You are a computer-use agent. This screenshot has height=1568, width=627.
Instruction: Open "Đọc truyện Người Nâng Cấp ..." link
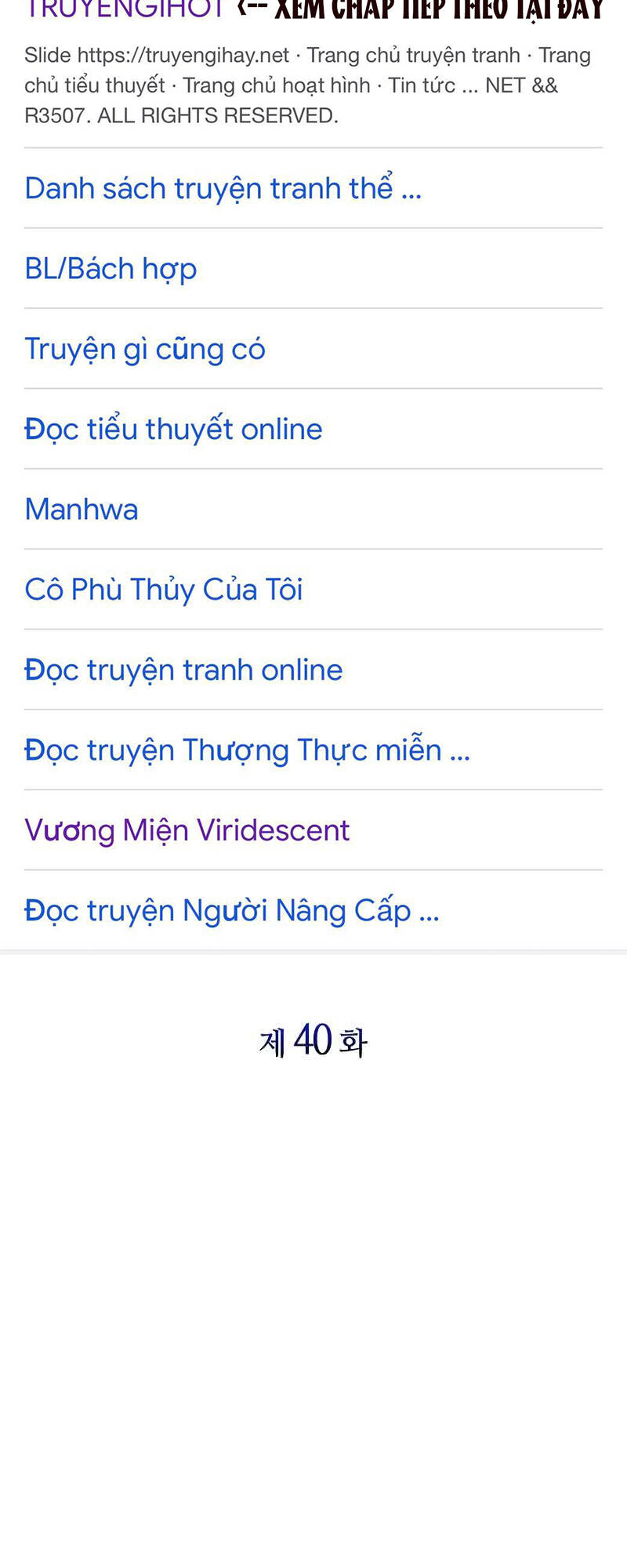(231, 909)
